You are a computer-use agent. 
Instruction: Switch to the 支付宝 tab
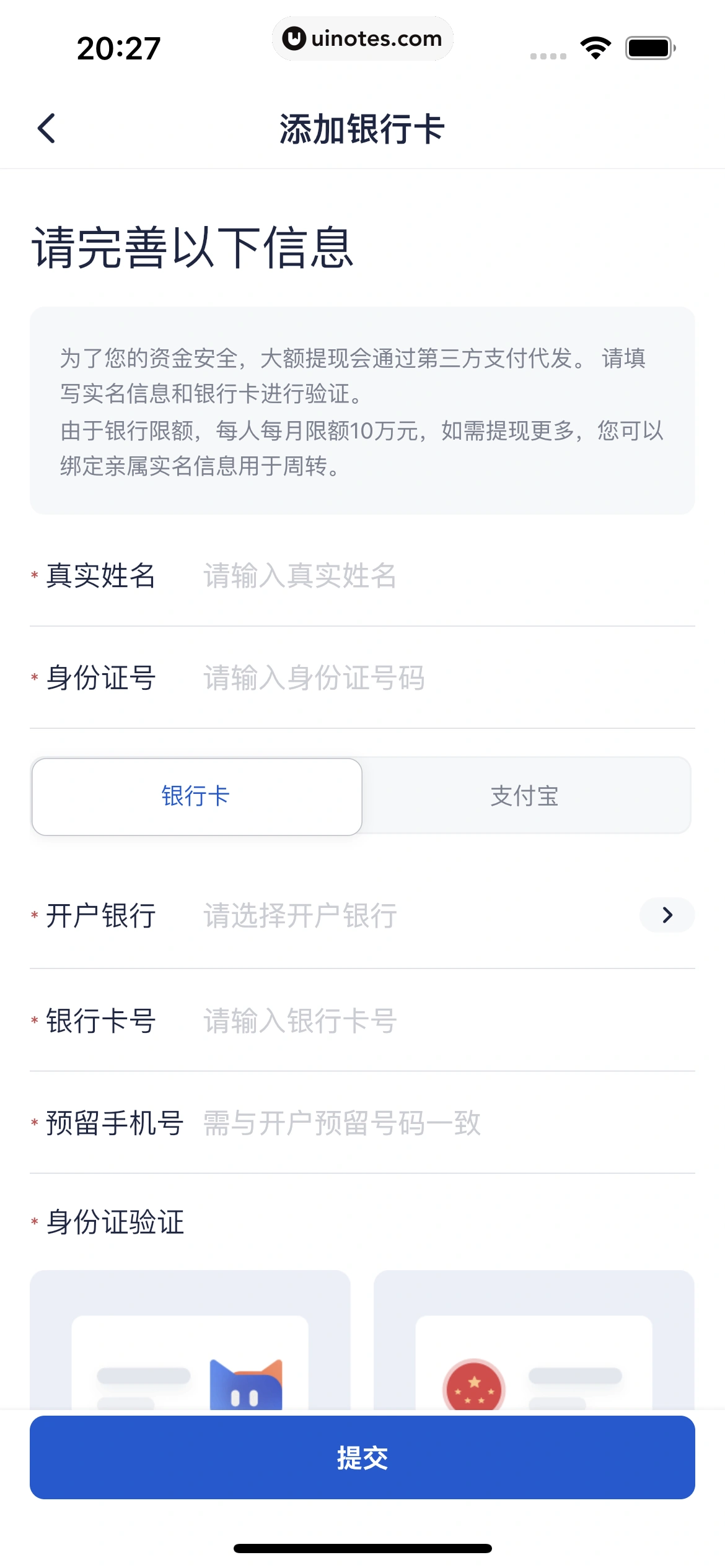pyautogui.click(x=525, y=796)
